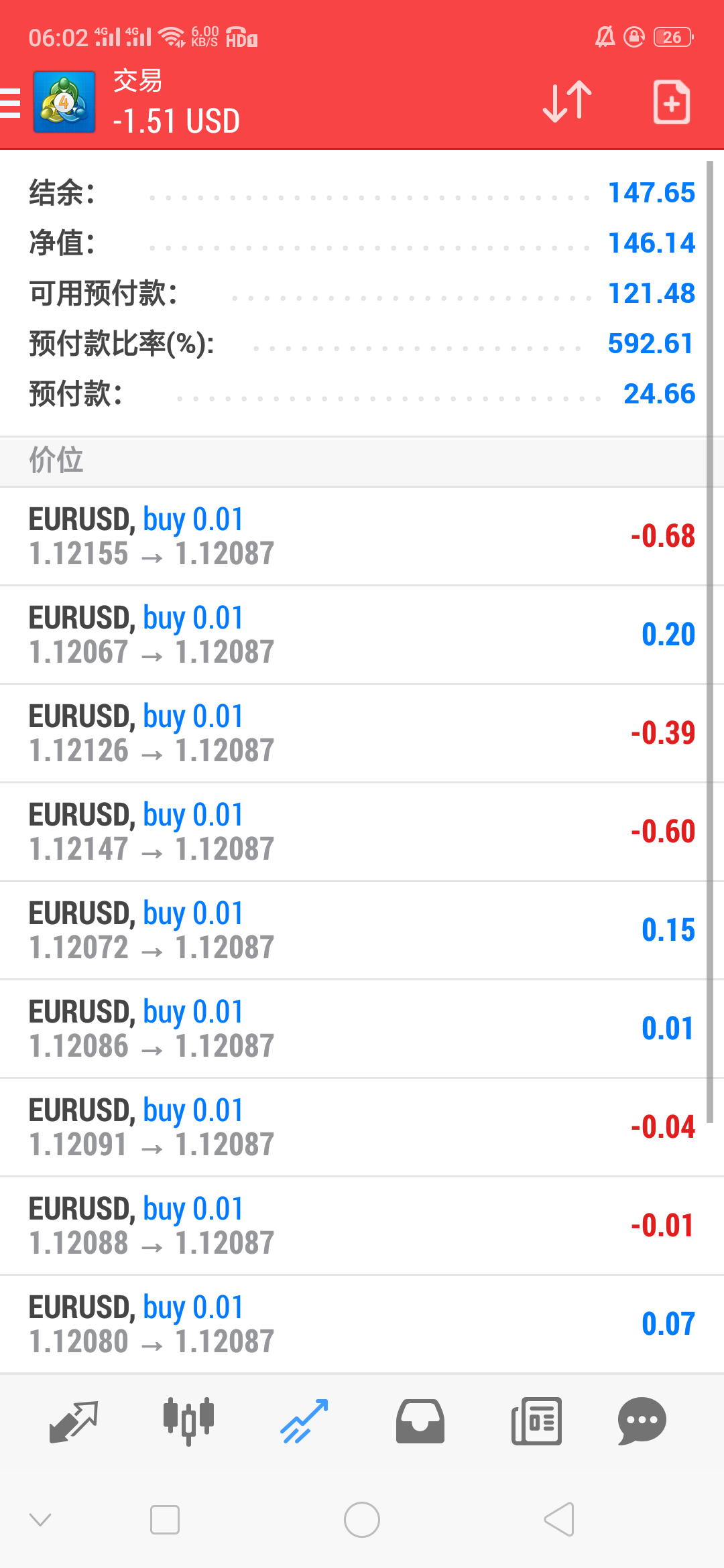Select EURUSD position opened at 1.12088
Image resolution: width=724 pixels, height=1568 pixels.
[362, 1226]
